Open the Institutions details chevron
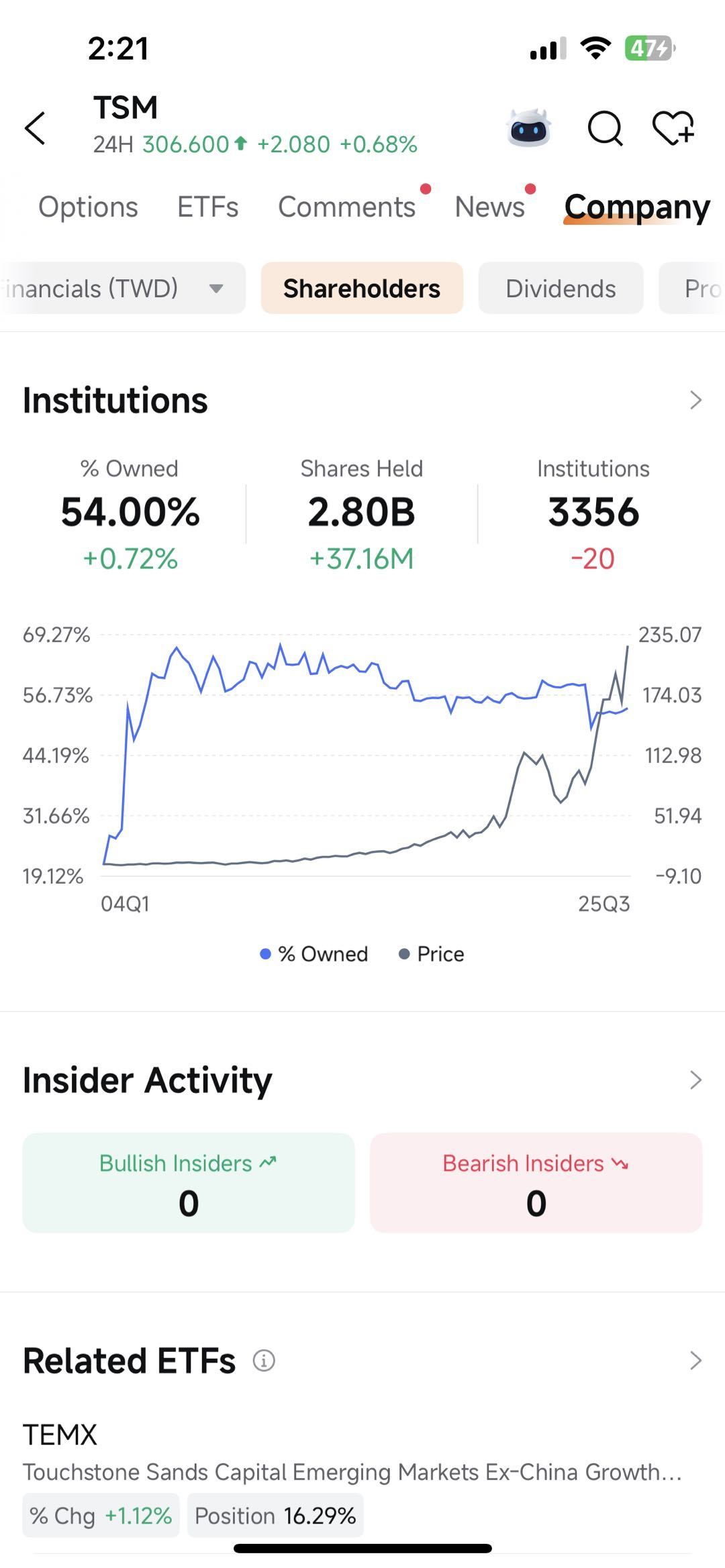725x1568 pixels. click(695, 401)
